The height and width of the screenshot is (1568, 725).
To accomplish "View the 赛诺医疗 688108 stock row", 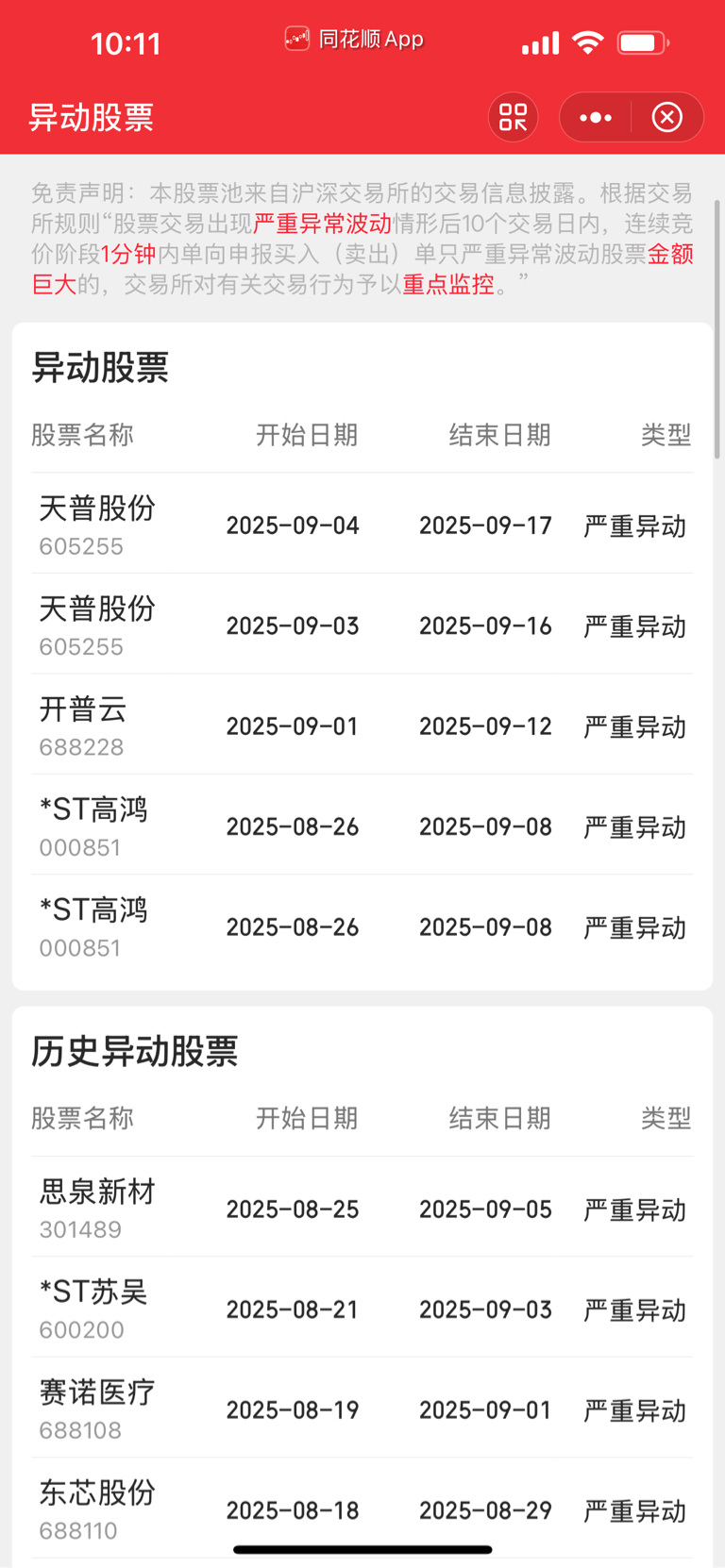I will pyautogui.click(x=362, y=1408).
